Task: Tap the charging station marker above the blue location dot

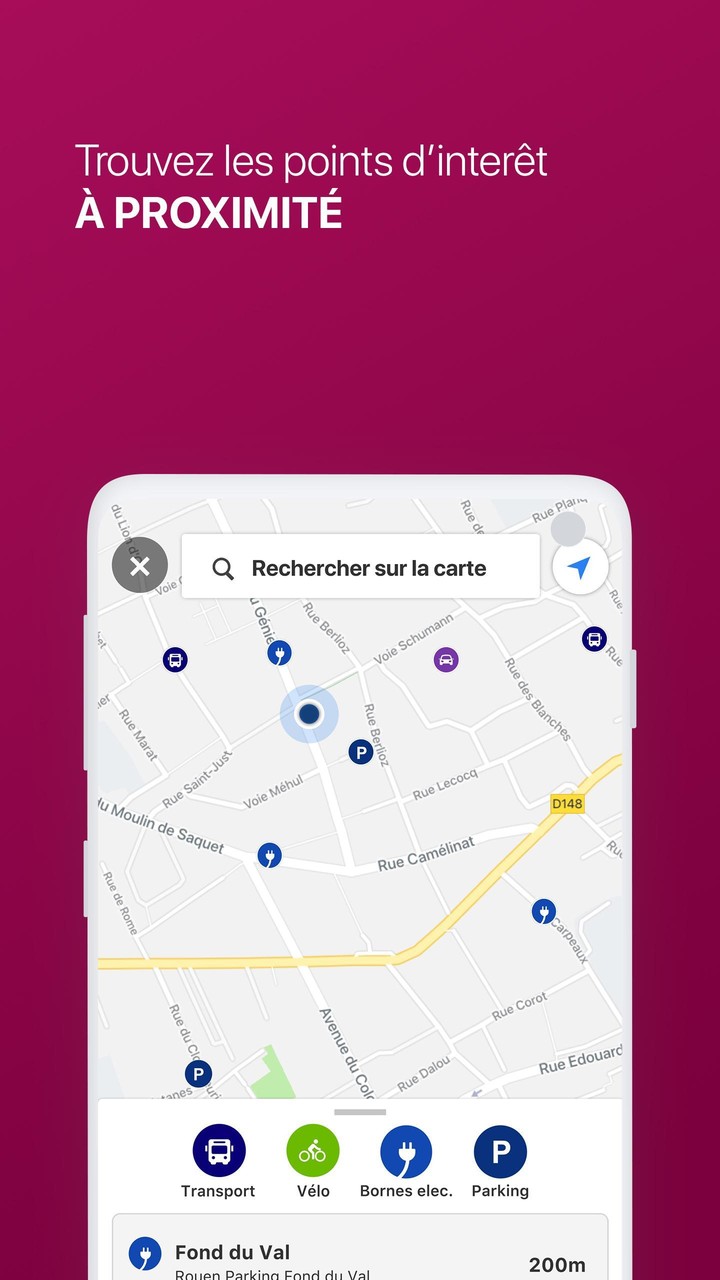Action: [280, 652]
